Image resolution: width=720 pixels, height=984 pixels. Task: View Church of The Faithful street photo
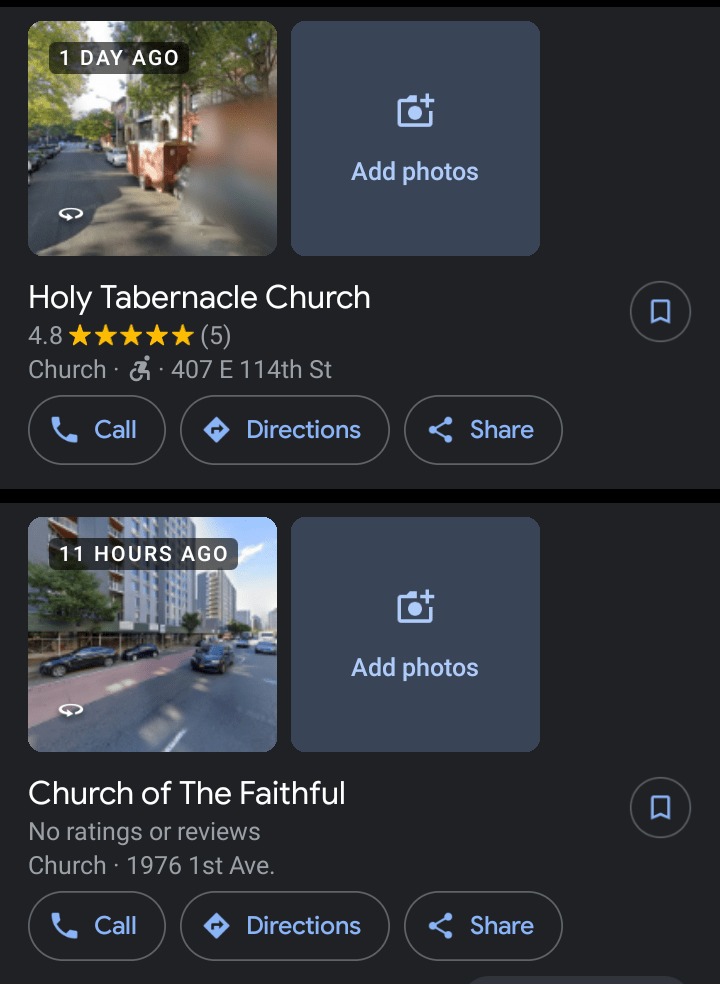click(x=152, y=634)
